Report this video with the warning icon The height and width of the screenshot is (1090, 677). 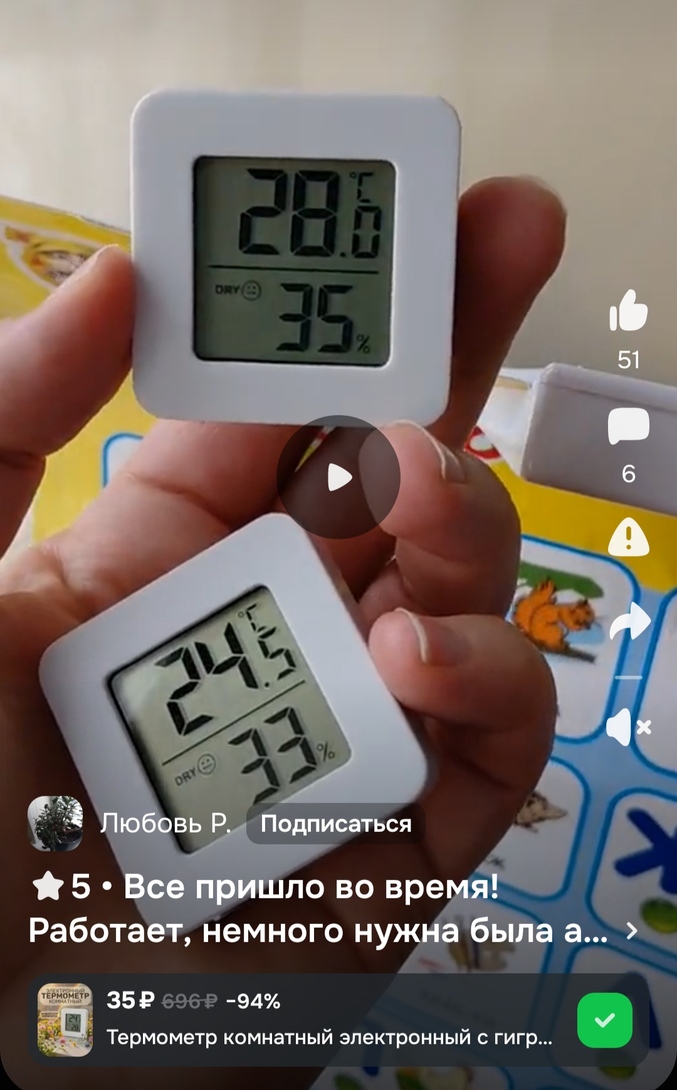628,537
